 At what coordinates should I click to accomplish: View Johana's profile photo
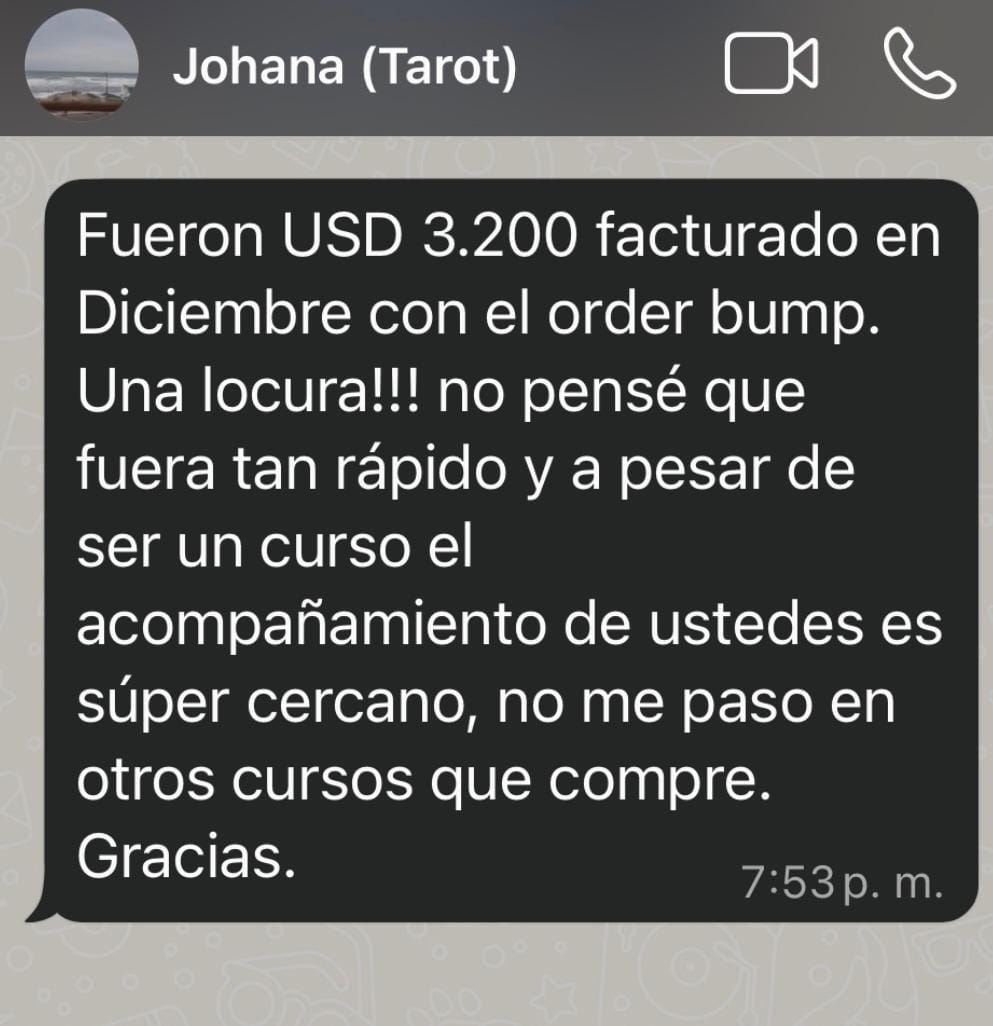click(81, 66)
